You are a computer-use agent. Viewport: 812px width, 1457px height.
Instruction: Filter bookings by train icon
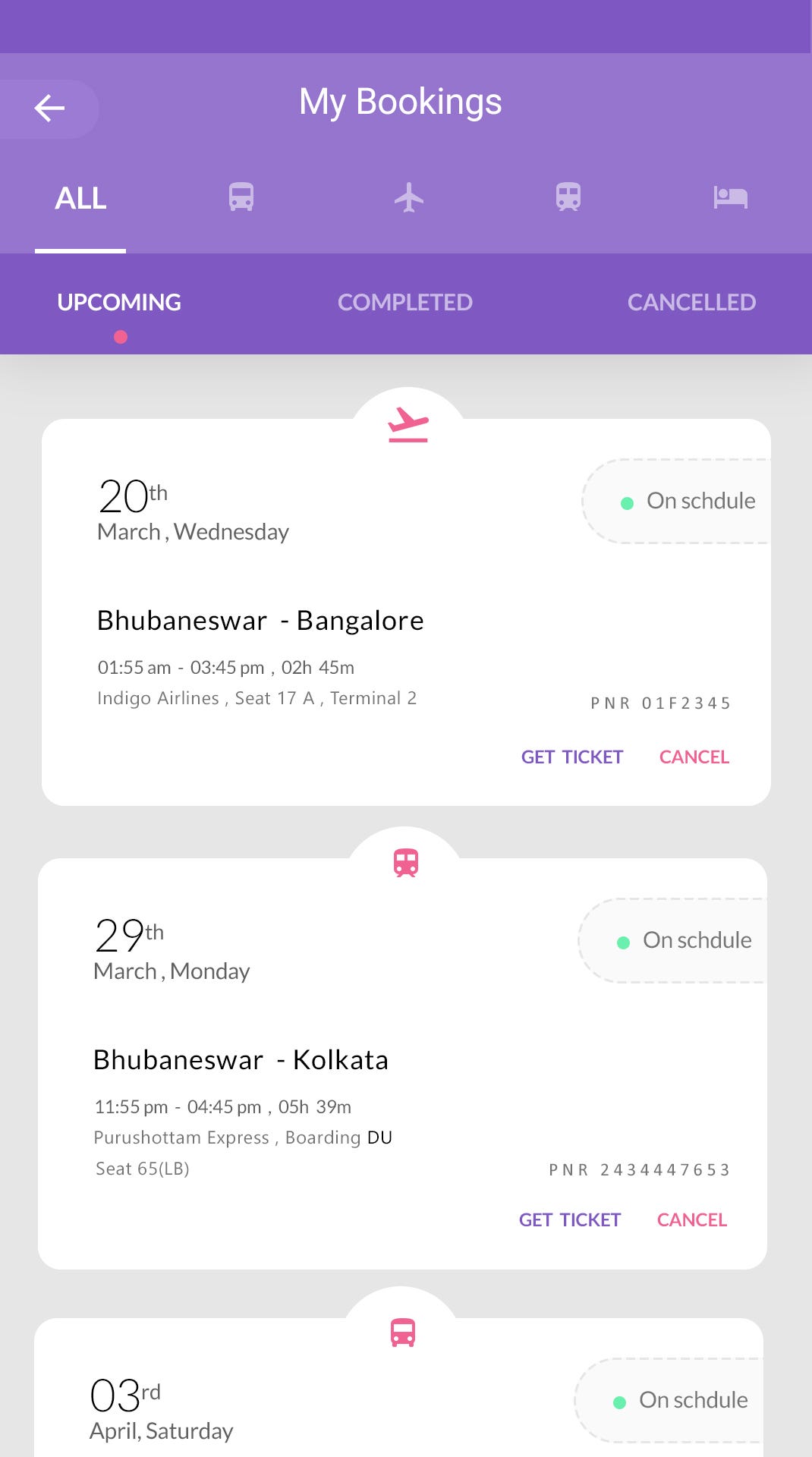[568, 197]
